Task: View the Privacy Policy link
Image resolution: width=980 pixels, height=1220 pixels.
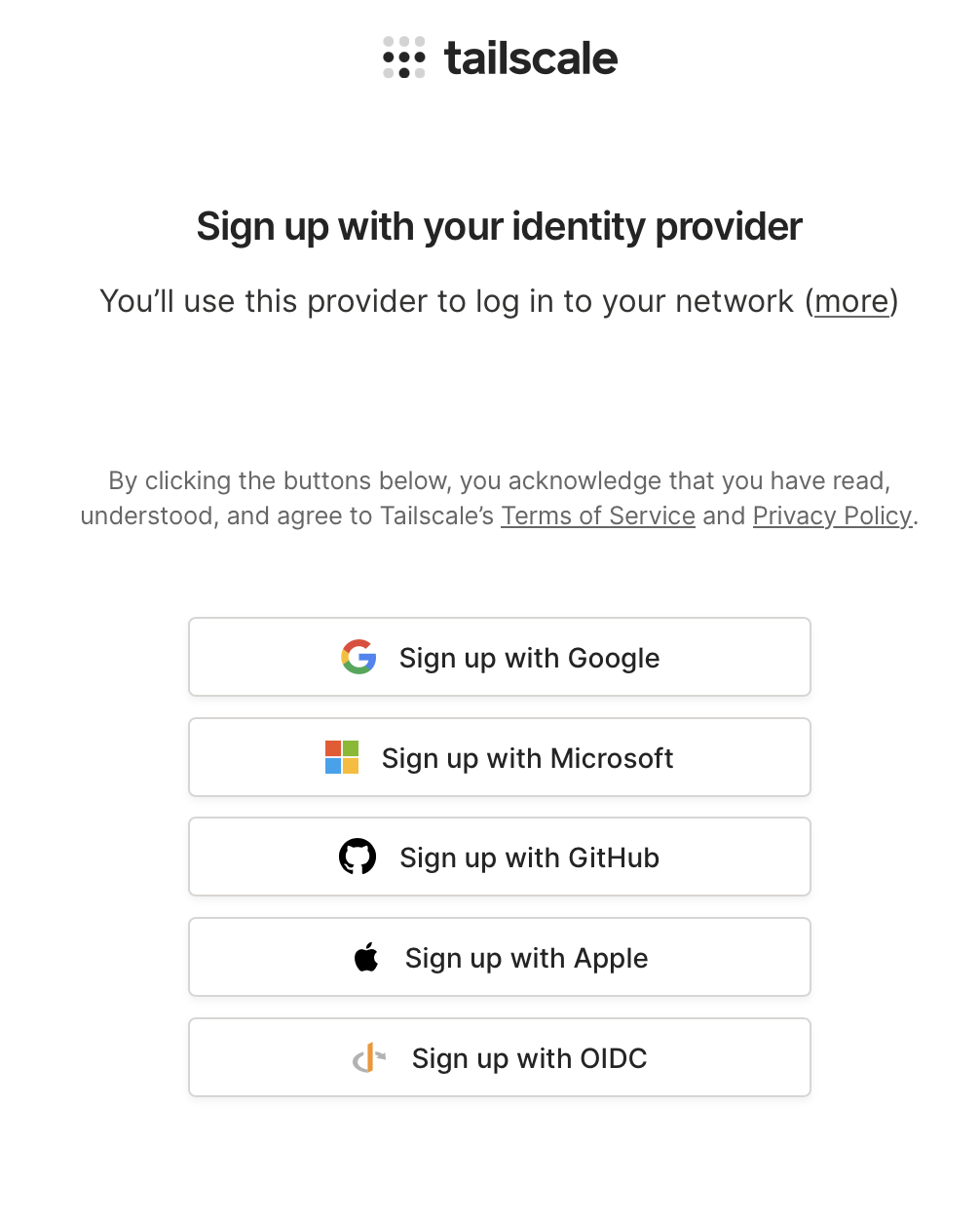Action: point(832,515)
